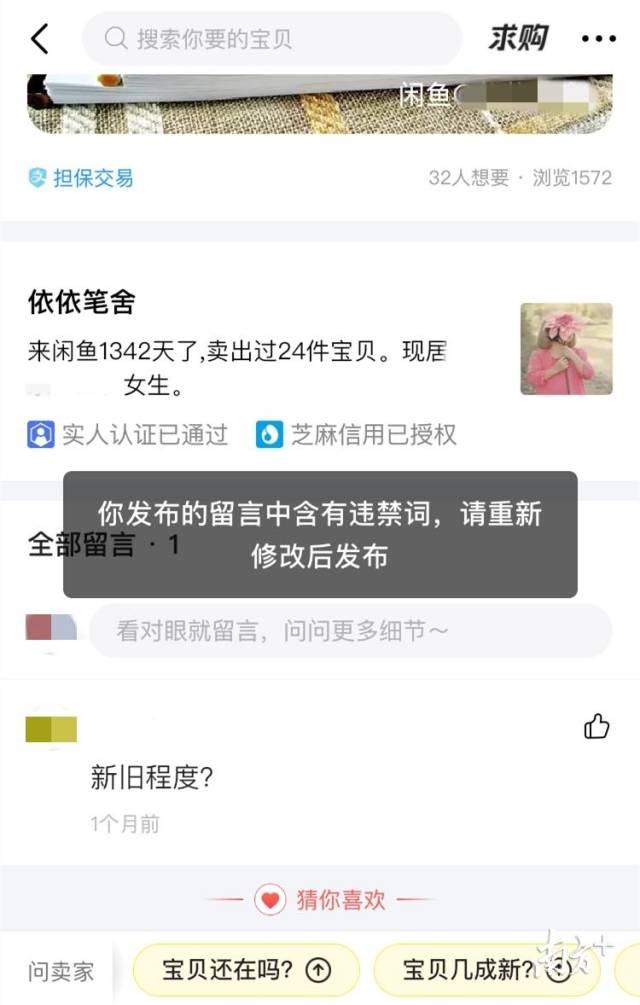The height and width of the screenshot is (1005, 640).
Task: Tap the comment field to leave a message
Action: coord(350,631)
